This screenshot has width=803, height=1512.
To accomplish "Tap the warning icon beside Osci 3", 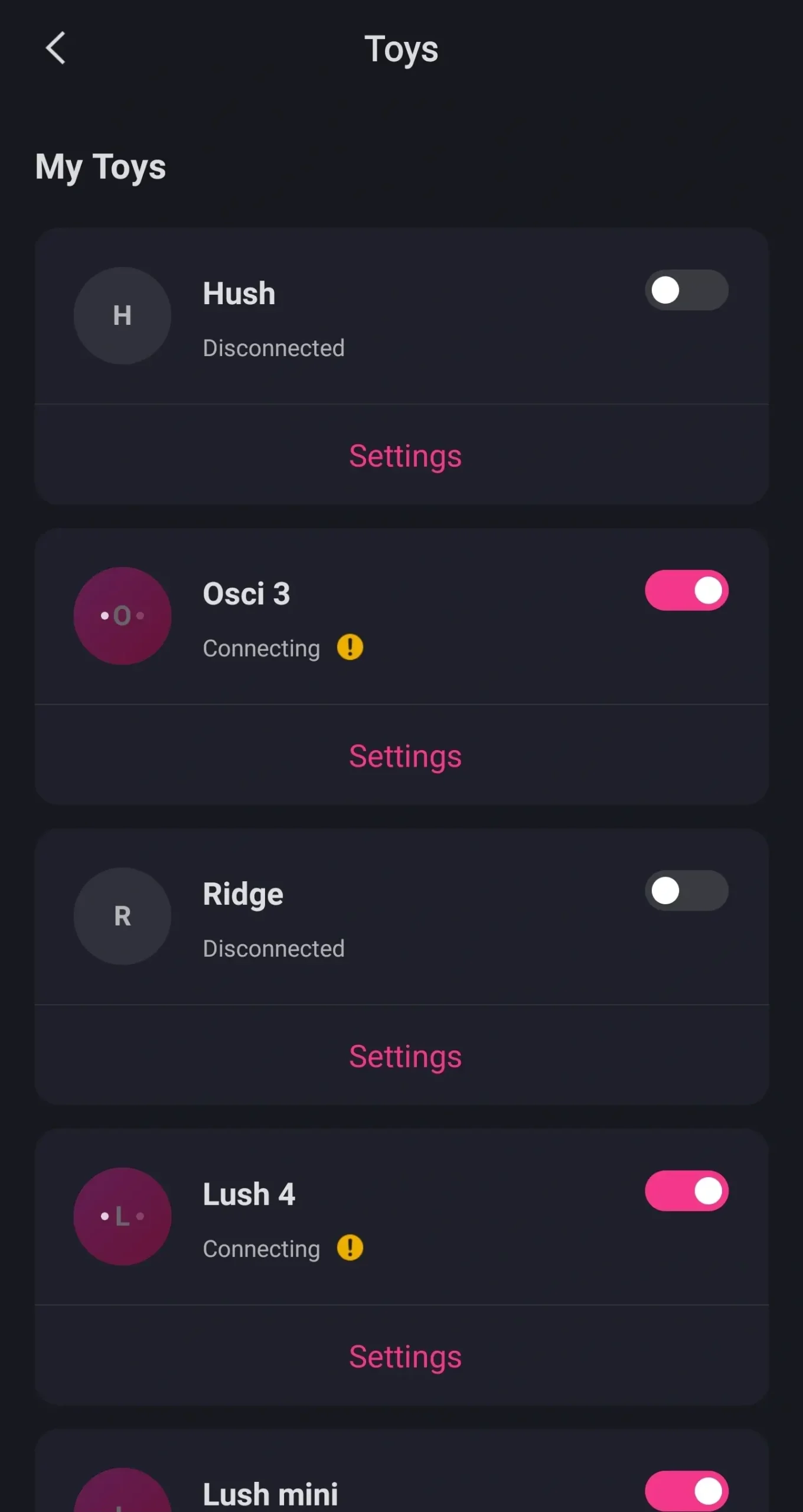I will click(350, 647).
